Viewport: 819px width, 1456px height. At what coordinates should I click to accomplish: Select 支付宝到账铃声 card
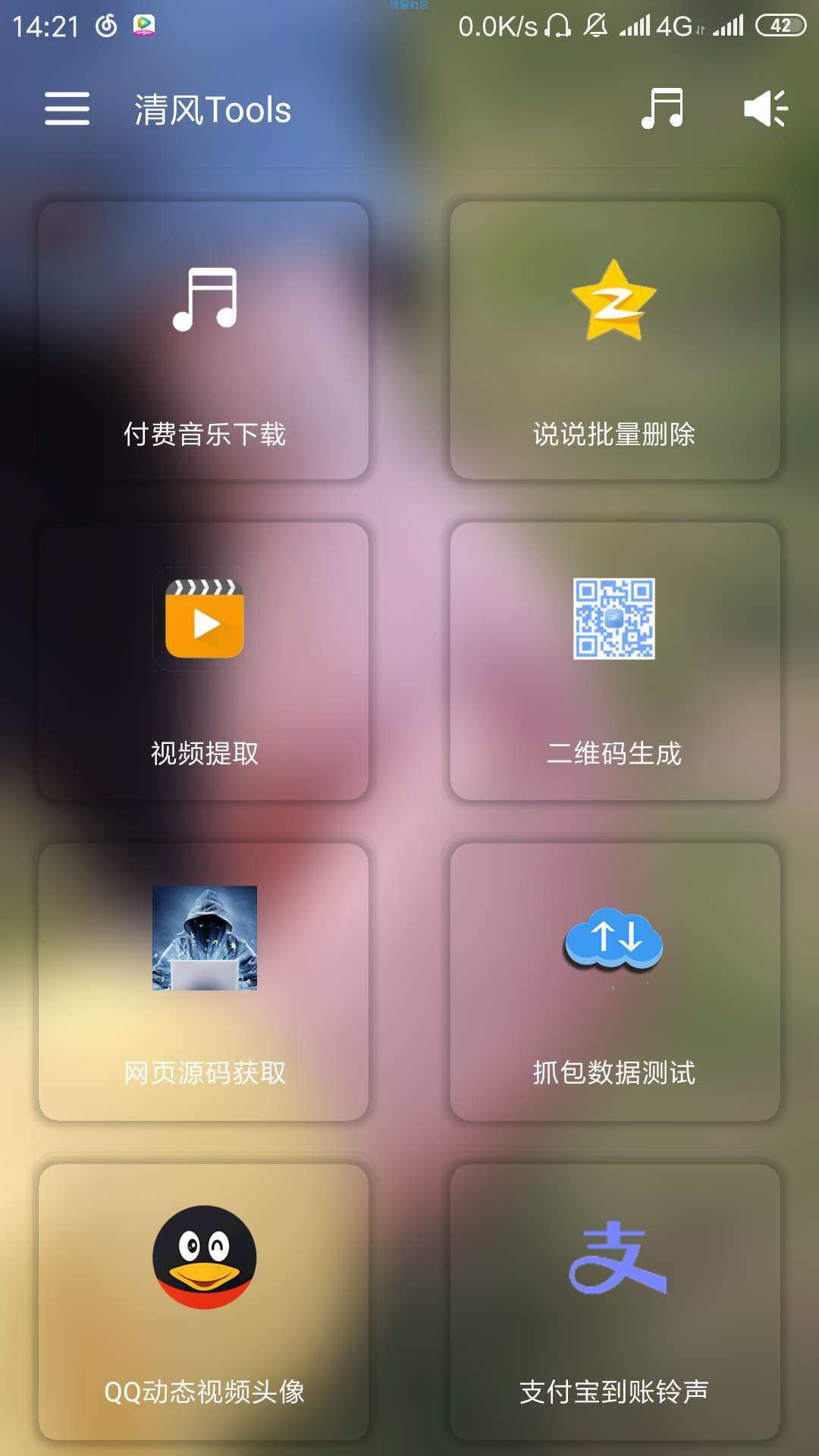(x=615, y=1301)
